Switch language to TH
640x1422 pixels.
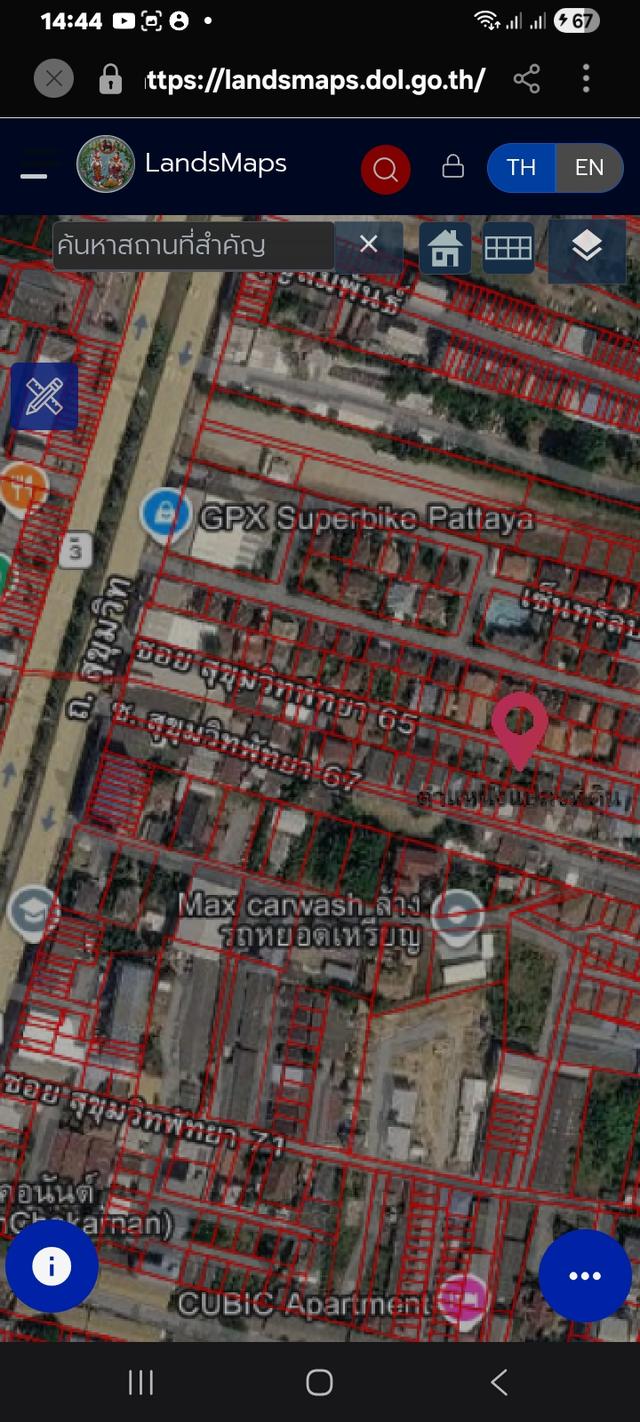(x=521, y=167)
